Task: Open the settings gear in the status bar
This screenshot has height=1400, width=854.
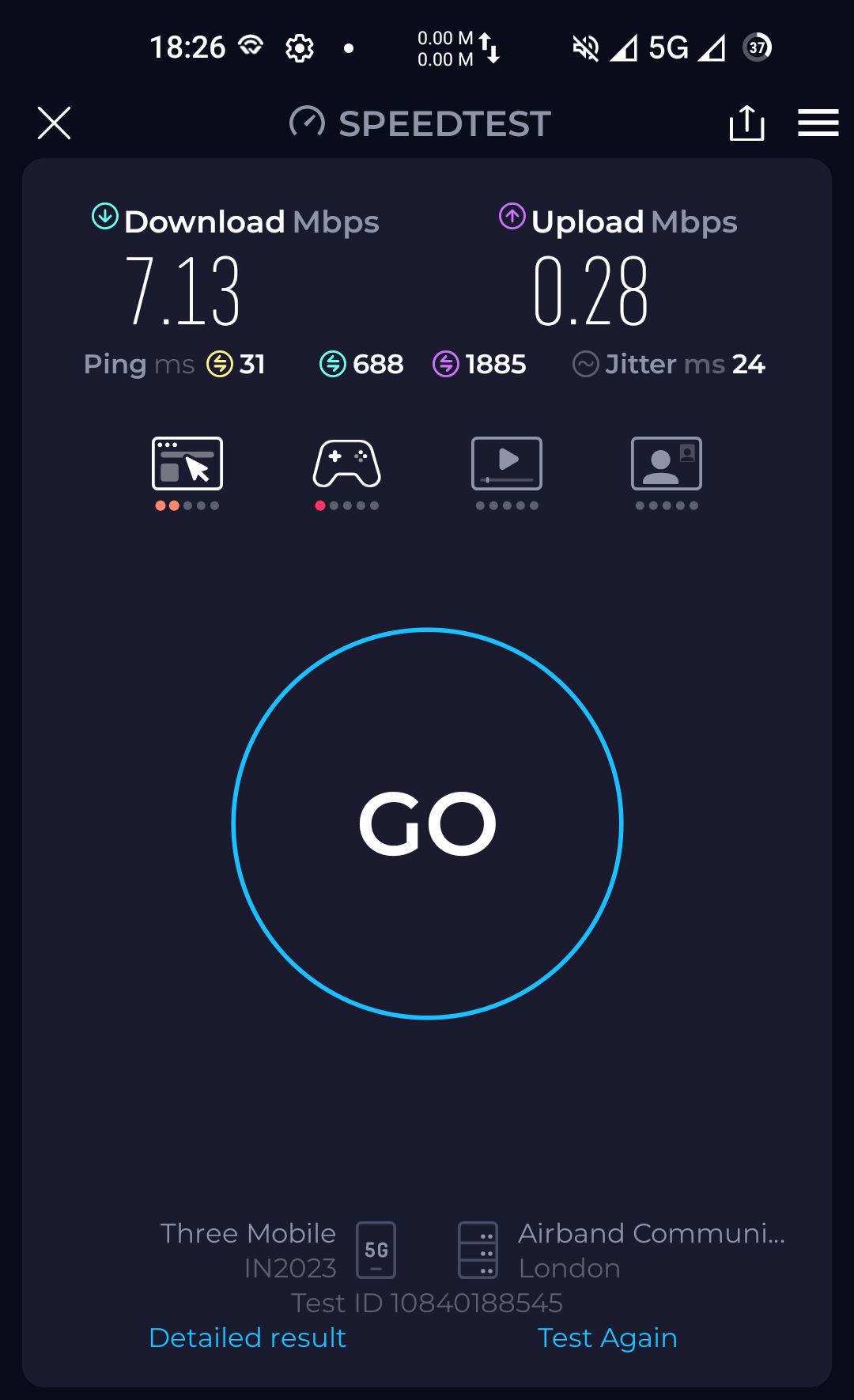Action: pyautogui.click(x=299, y=47)
